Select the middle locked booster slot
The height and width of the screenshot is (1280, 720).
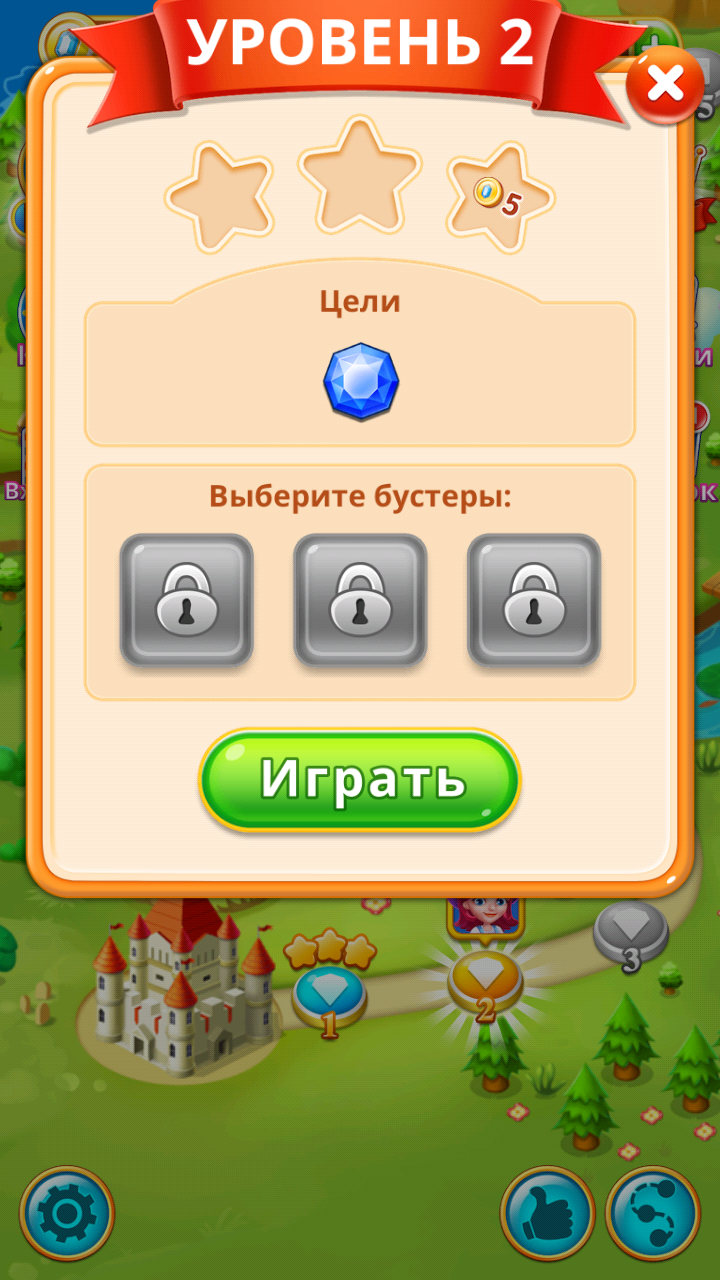click(x=360, y=600)
